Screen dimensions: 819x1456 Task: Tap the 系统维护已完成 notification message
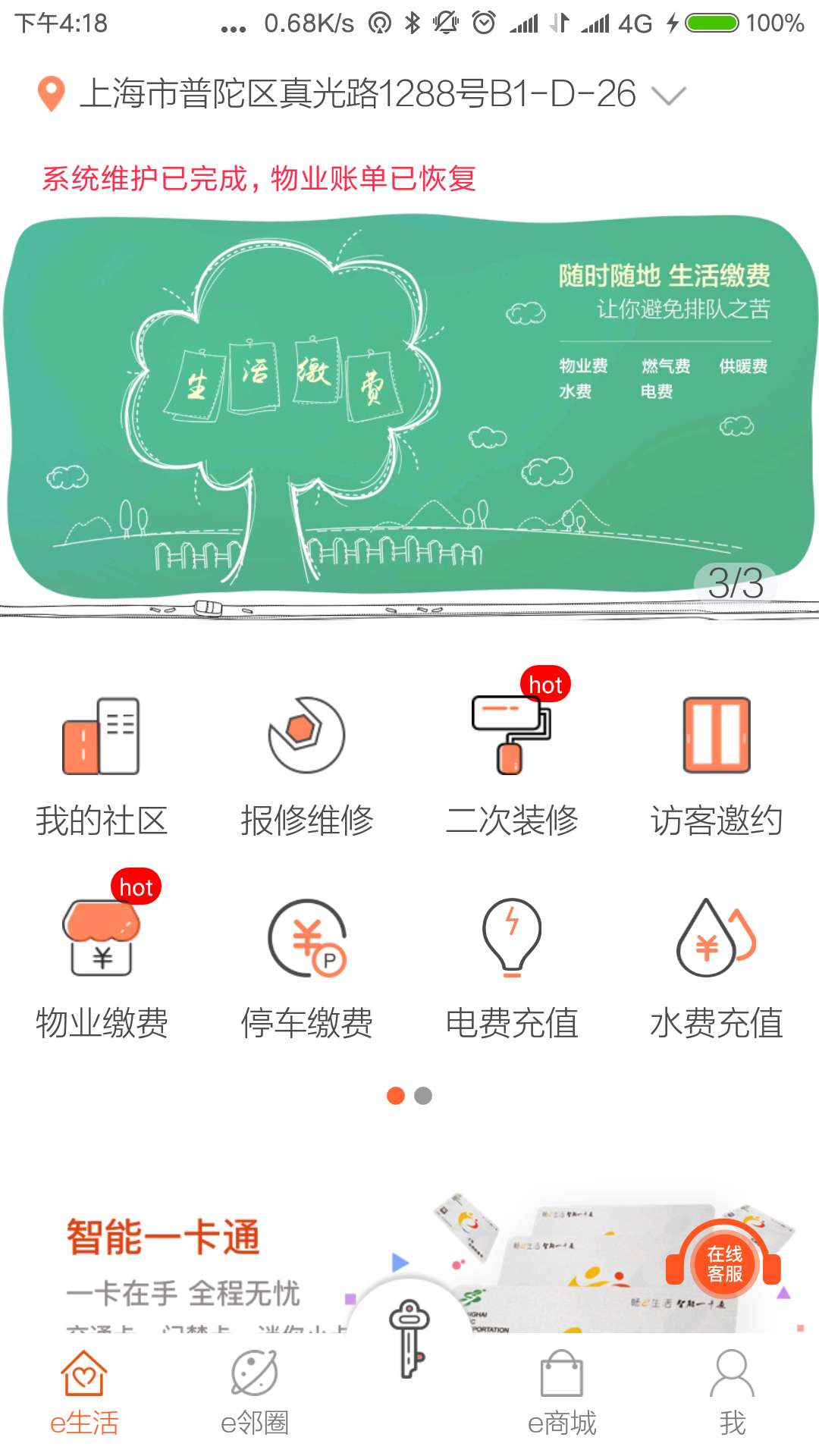(x=258, y=179)
